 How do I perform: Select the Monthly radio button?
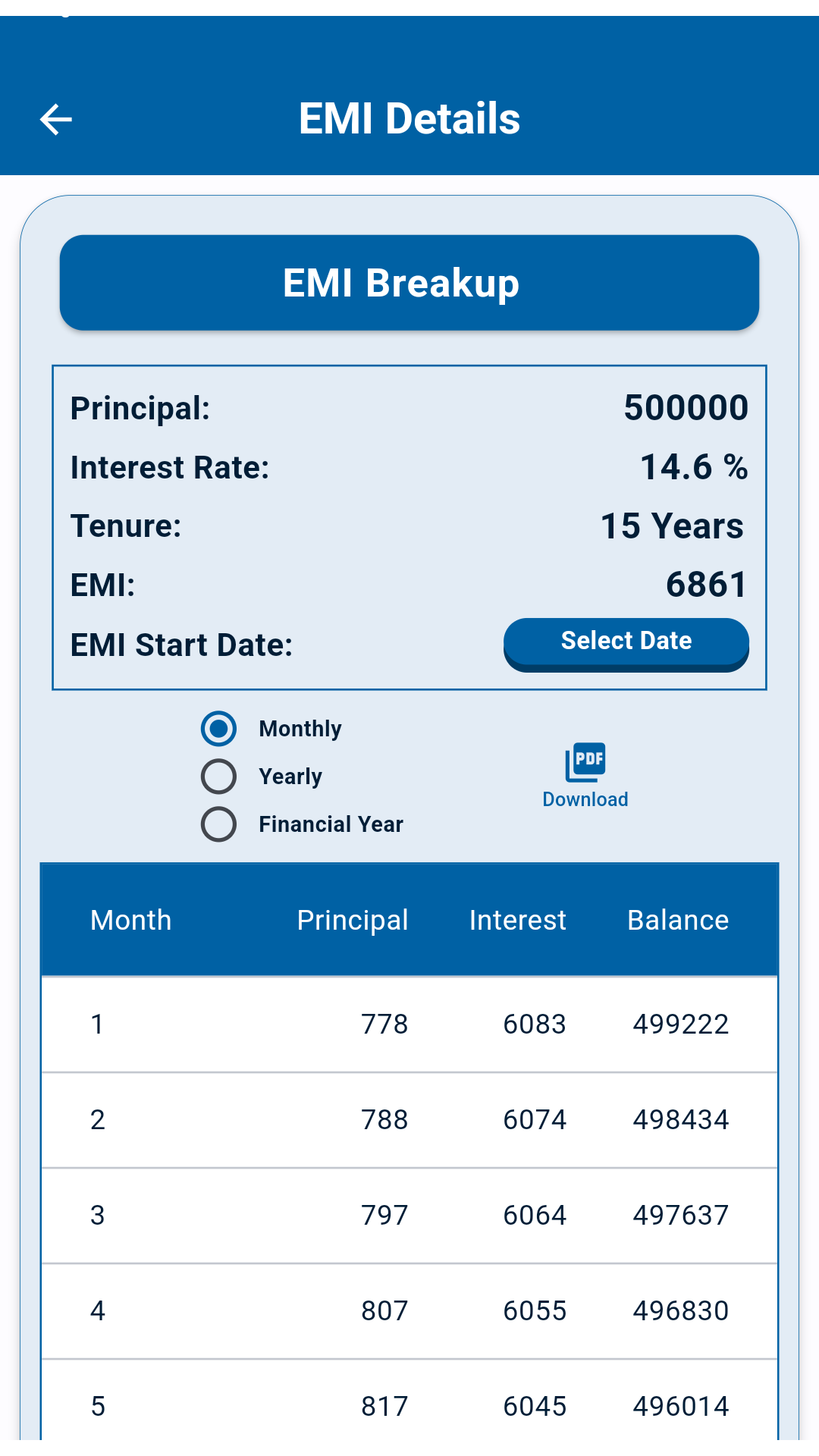point(218,728)
